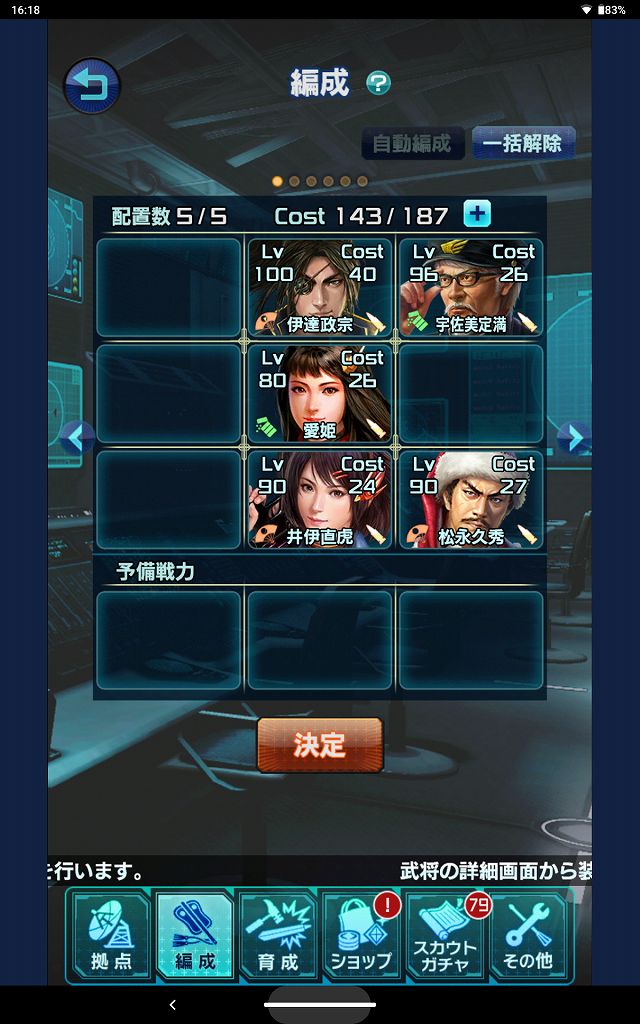The height and width of the screenshot is (1024, 640).
Task: Go to the next formation with right arrow
Action: point(572,438)
